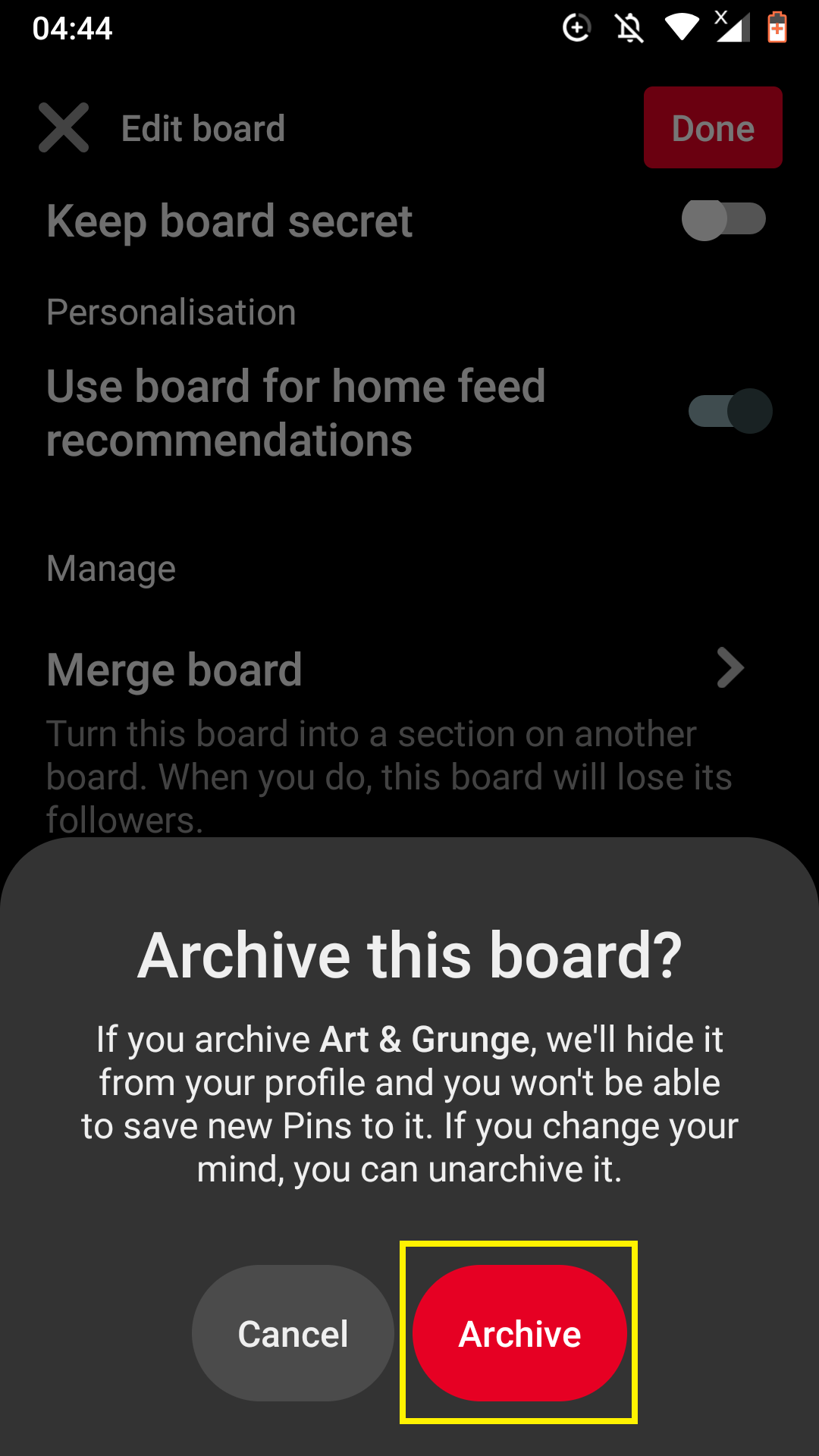
Task: Tap the clock in the status bar
Action: pos(74,29)
